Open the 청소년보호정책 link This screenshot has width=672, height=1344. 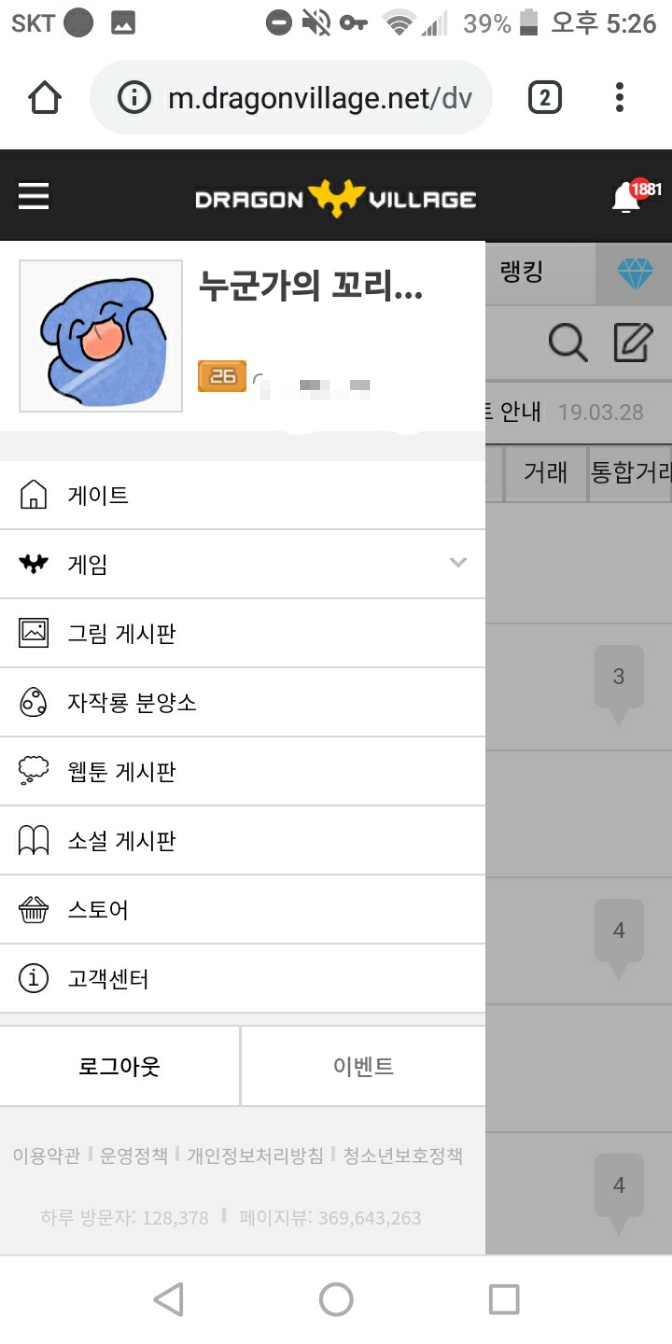403,1156
